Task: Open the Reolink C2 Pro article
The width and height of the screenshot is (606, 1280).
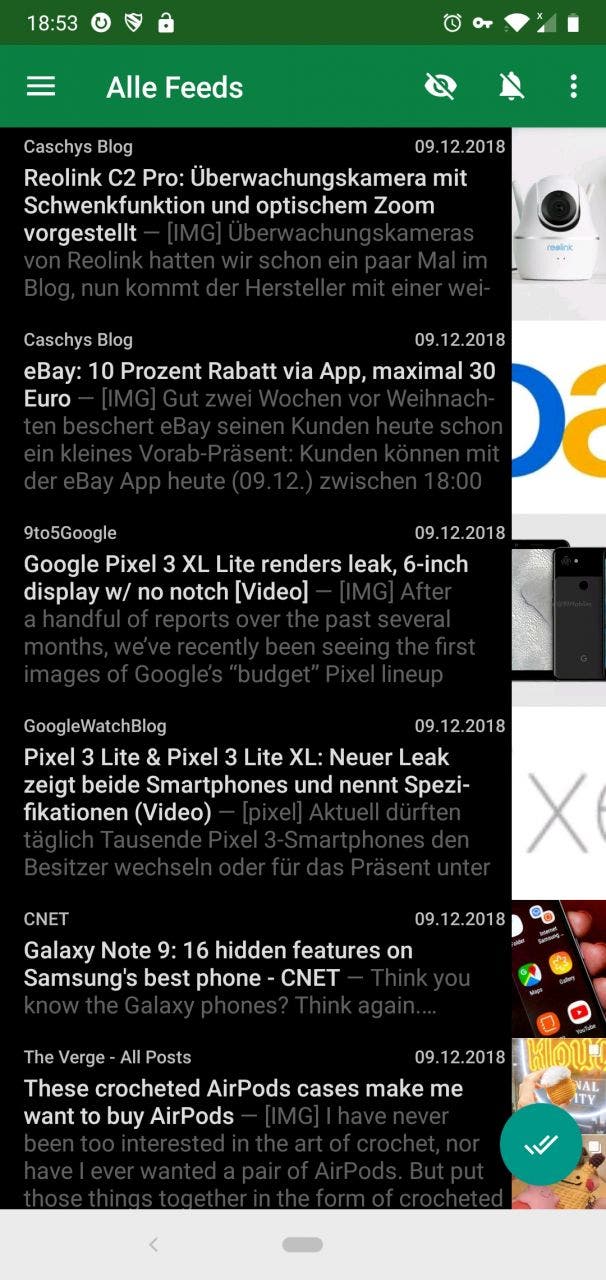Action: pyautogui.click(x=256, y=224)
